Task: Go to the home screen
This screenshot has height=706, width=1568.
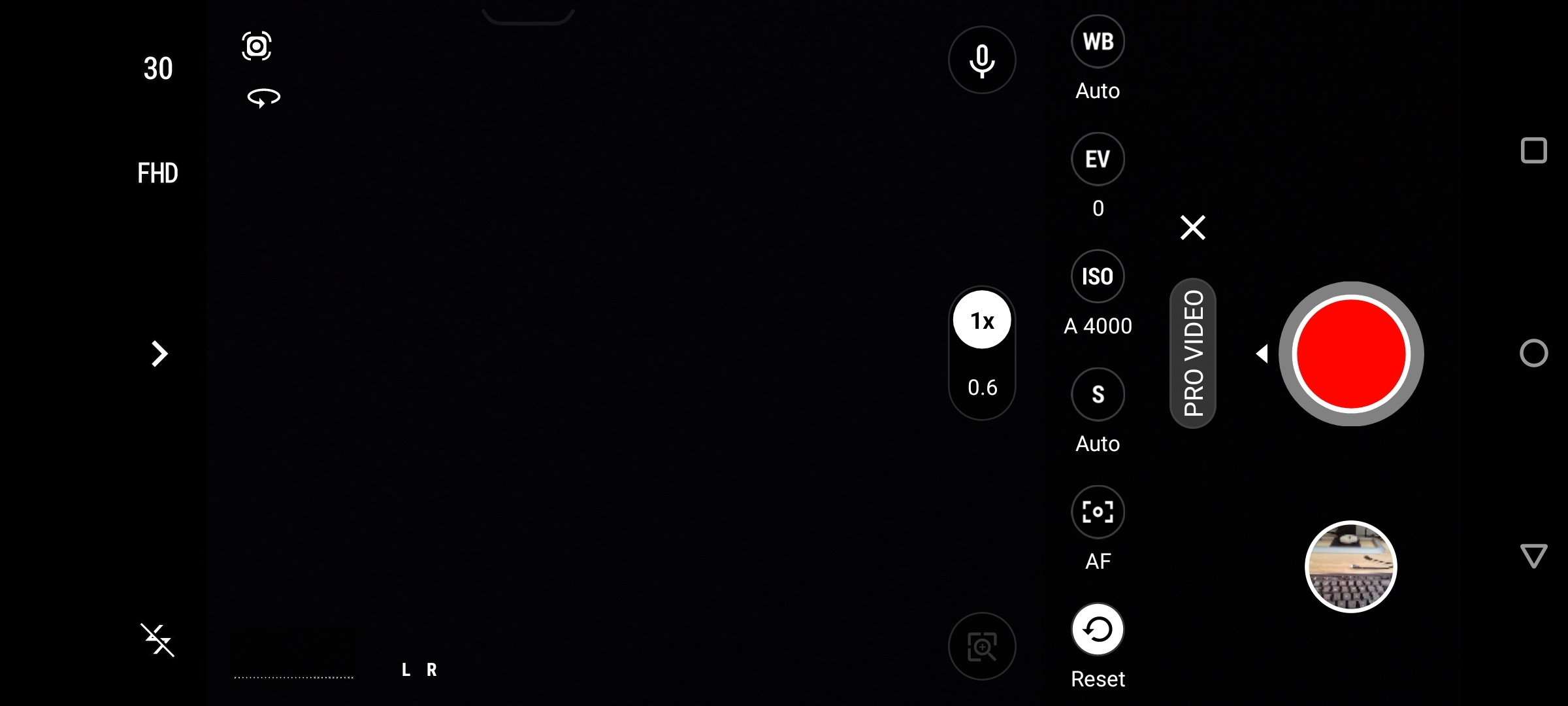Action: [1533, 354]
